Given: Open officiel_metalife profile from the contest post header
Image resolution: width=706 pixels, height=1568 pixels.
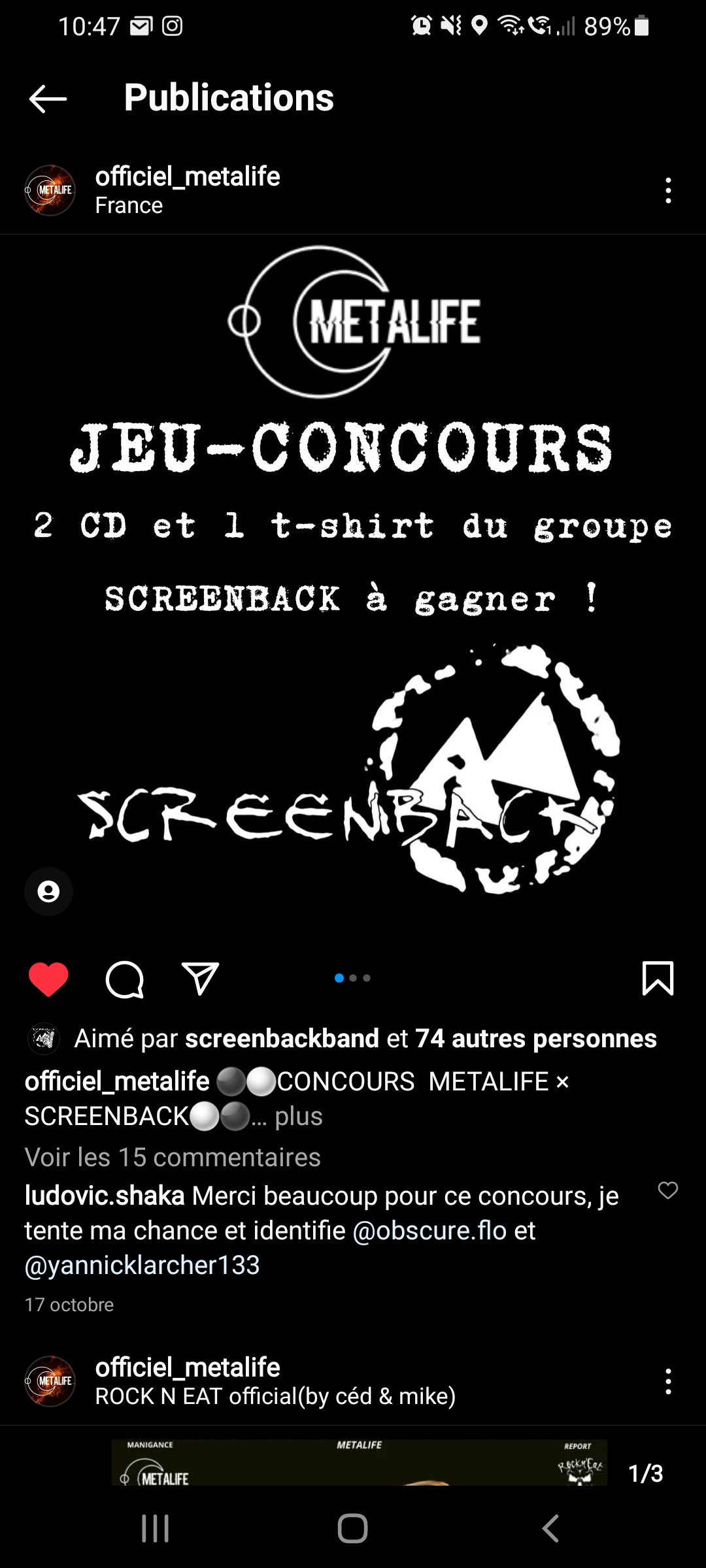Looking at the screenshot, I should (187, 176).
